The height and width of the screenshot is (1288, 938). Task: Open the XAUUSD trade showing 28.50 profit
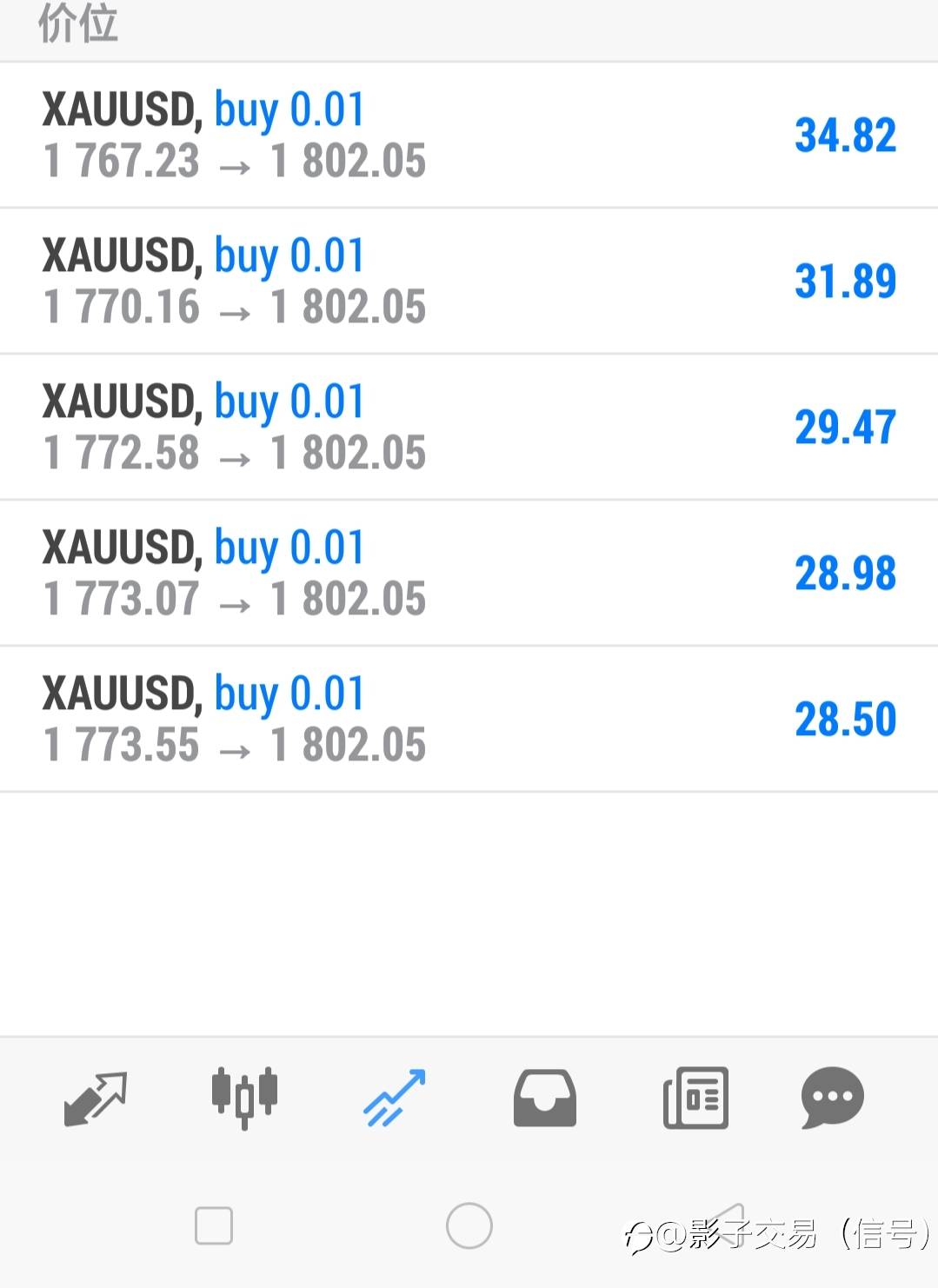469,720
